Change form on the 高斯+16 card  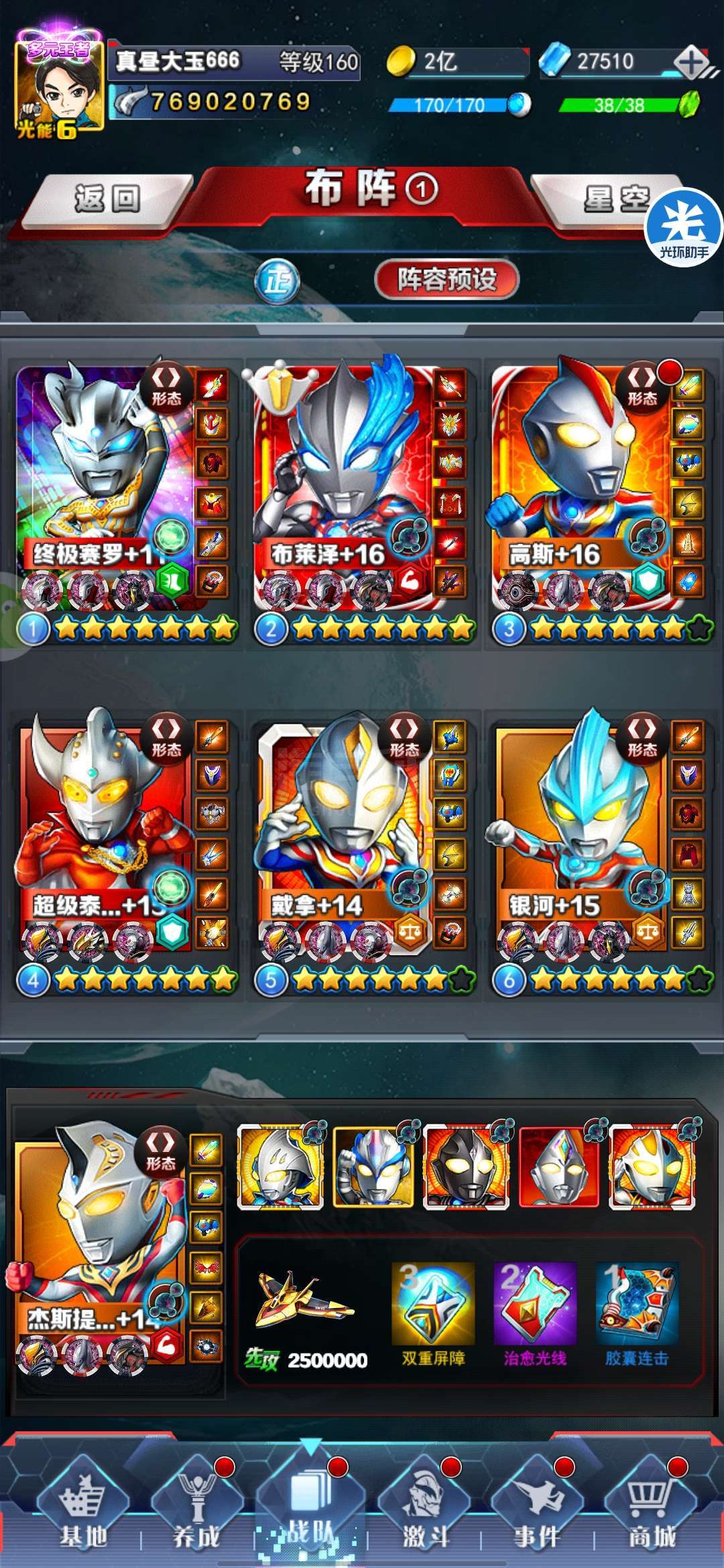pyautogui.click(x=642, y=388)
